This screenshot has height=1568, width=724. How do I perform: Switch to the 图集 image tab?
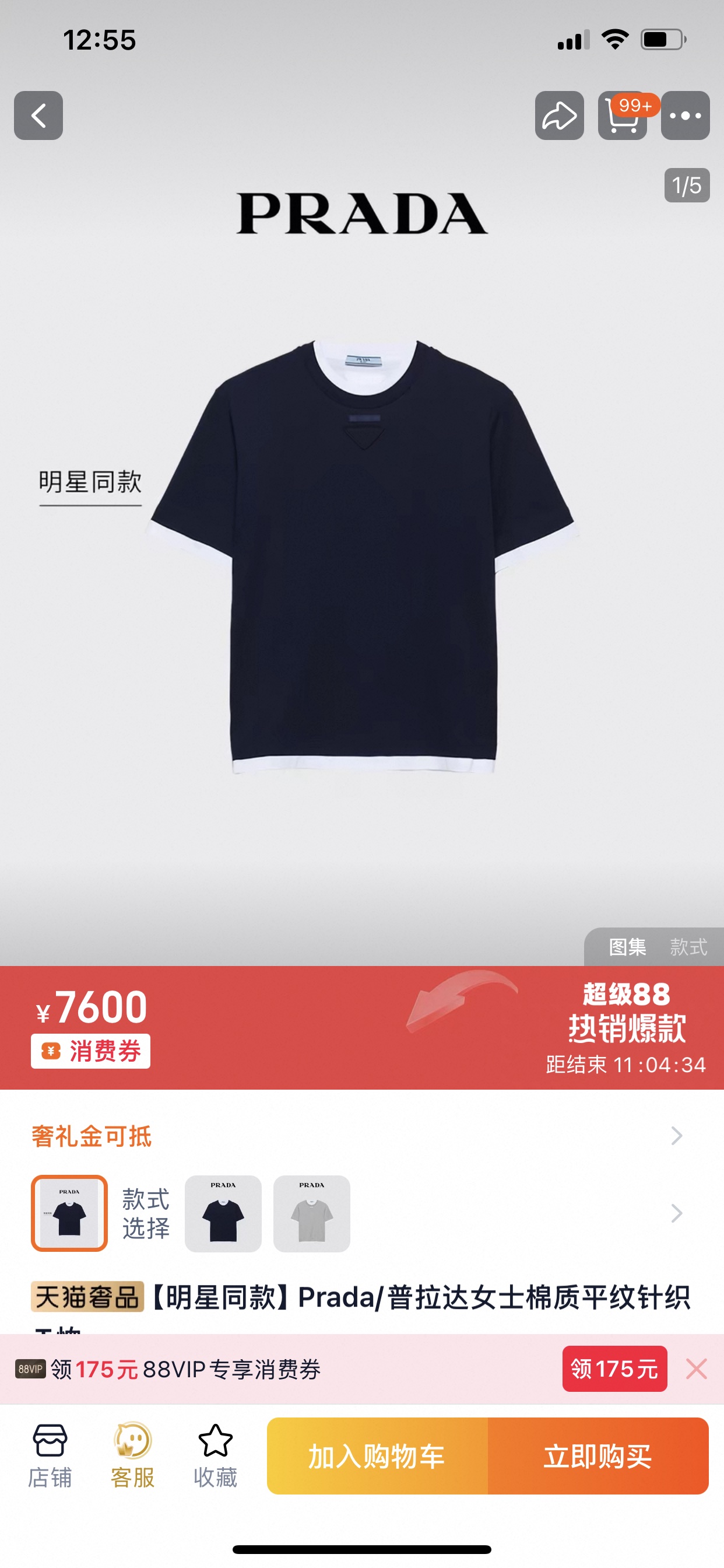627,947
